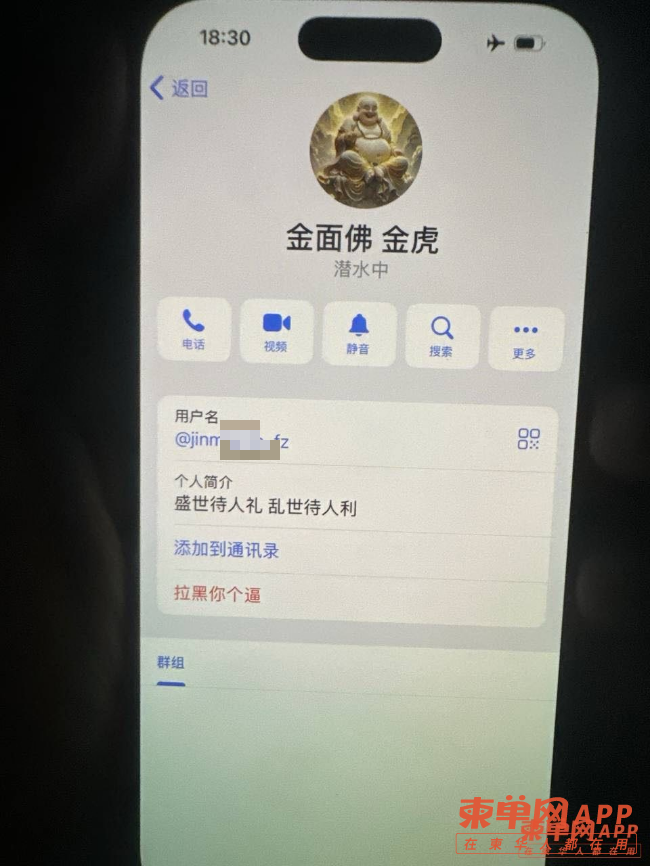Select 添加到通讯录 to add contact

[227, 549]
